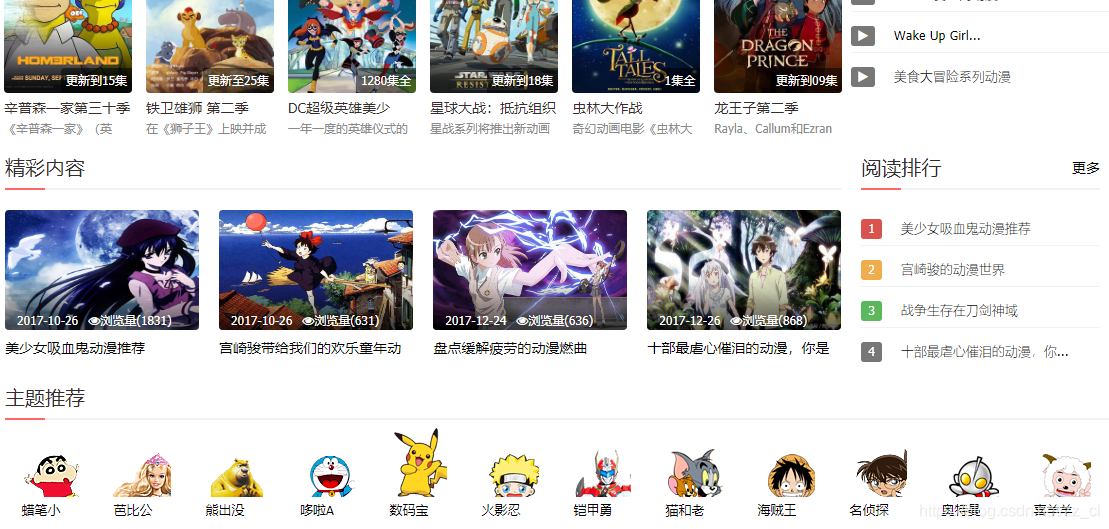Read article 盘点缓解疲劳的动漫燃曲
The height and width of the screenshot is (529, 1109).
530,270
